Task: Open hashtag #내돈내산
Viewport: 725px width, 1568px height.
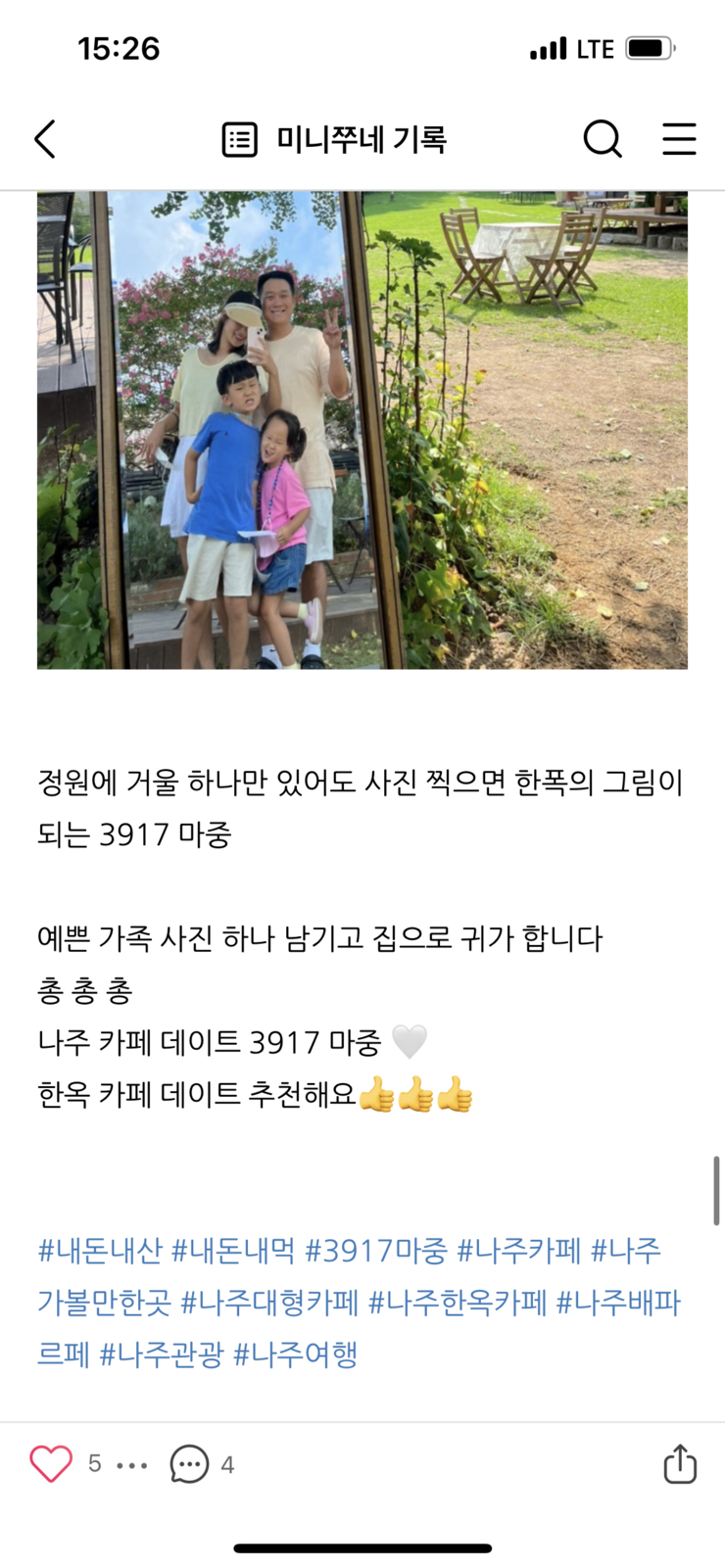Action: click(x=100, y=1251)
